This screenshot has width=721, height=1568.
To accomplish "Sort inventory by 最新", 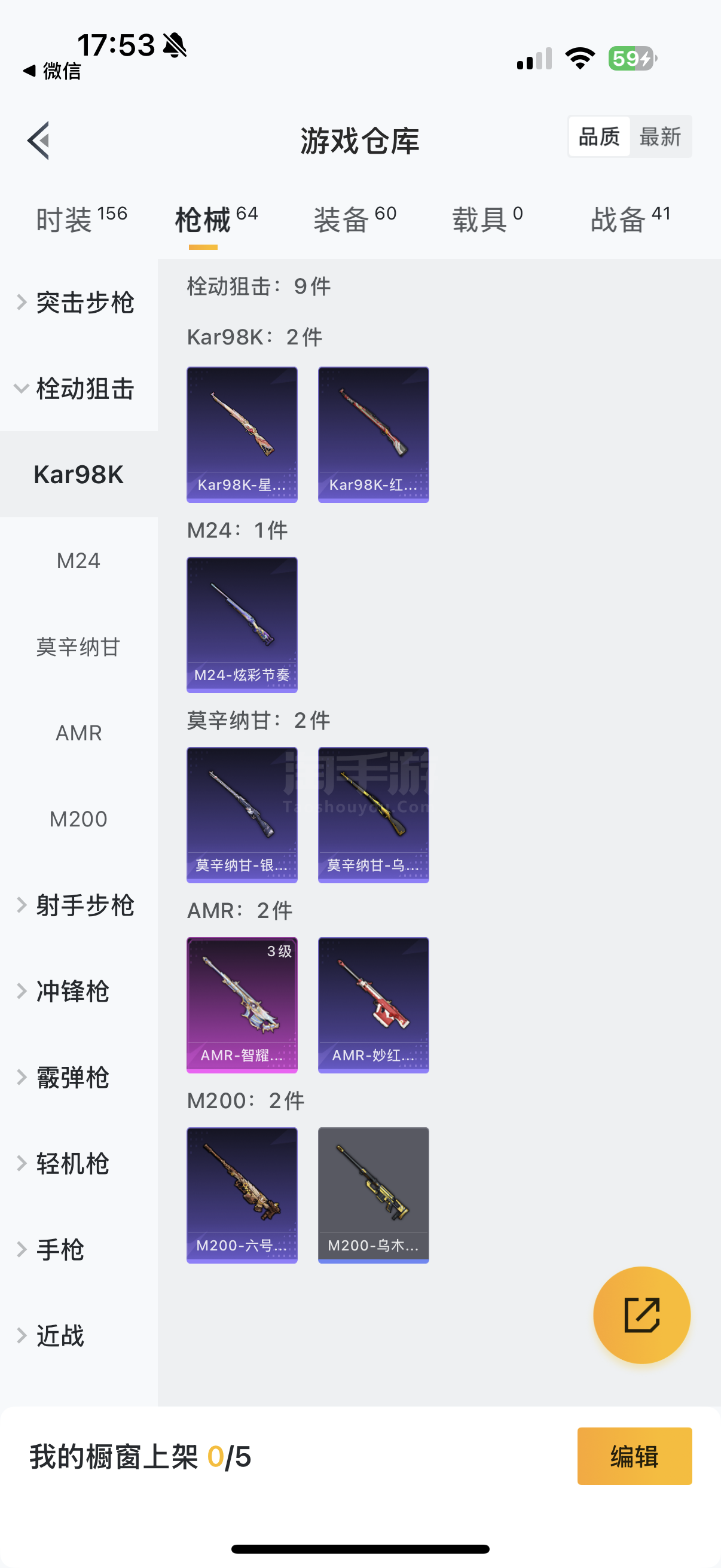I will pos(660,137).
